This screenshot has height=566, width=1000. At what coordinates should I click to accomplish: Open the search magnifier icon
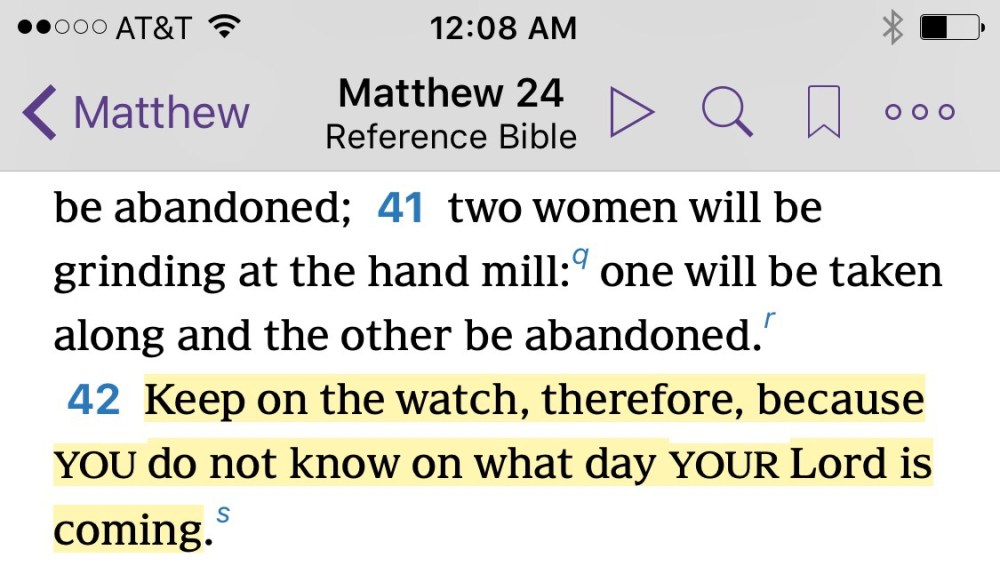[x=726, y=112]
